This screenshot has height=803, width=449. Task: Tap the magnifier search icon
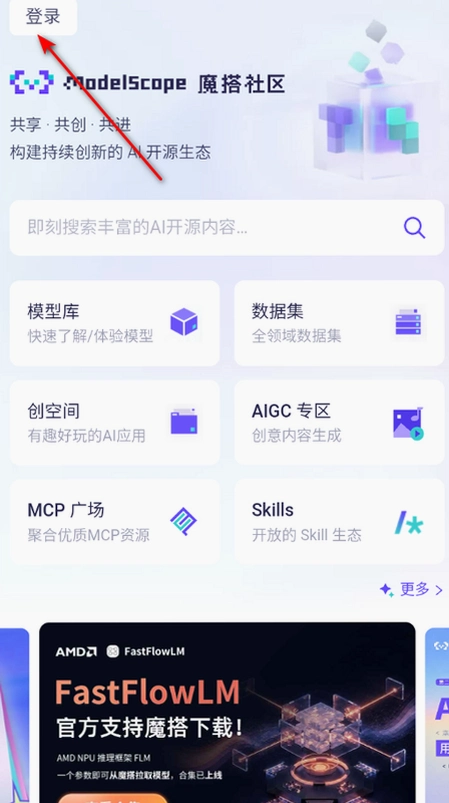click(414, 227)
